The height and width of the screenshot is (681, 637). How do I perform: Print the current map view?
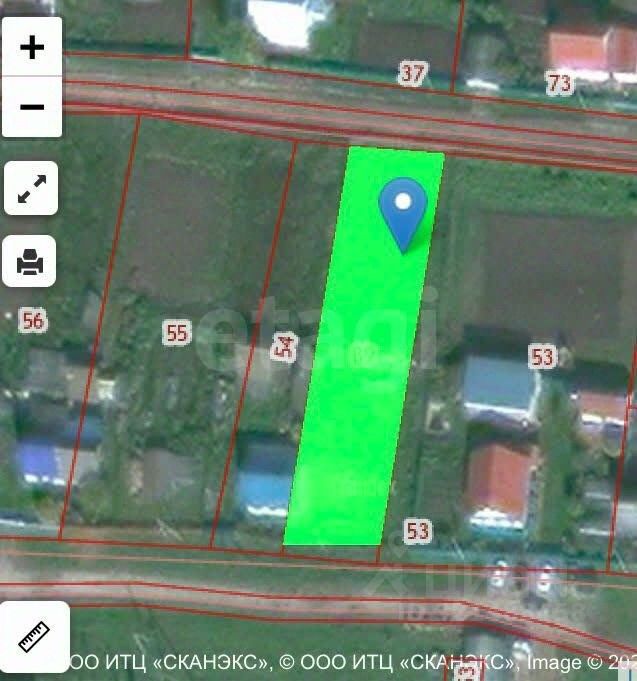coord(31,262)
